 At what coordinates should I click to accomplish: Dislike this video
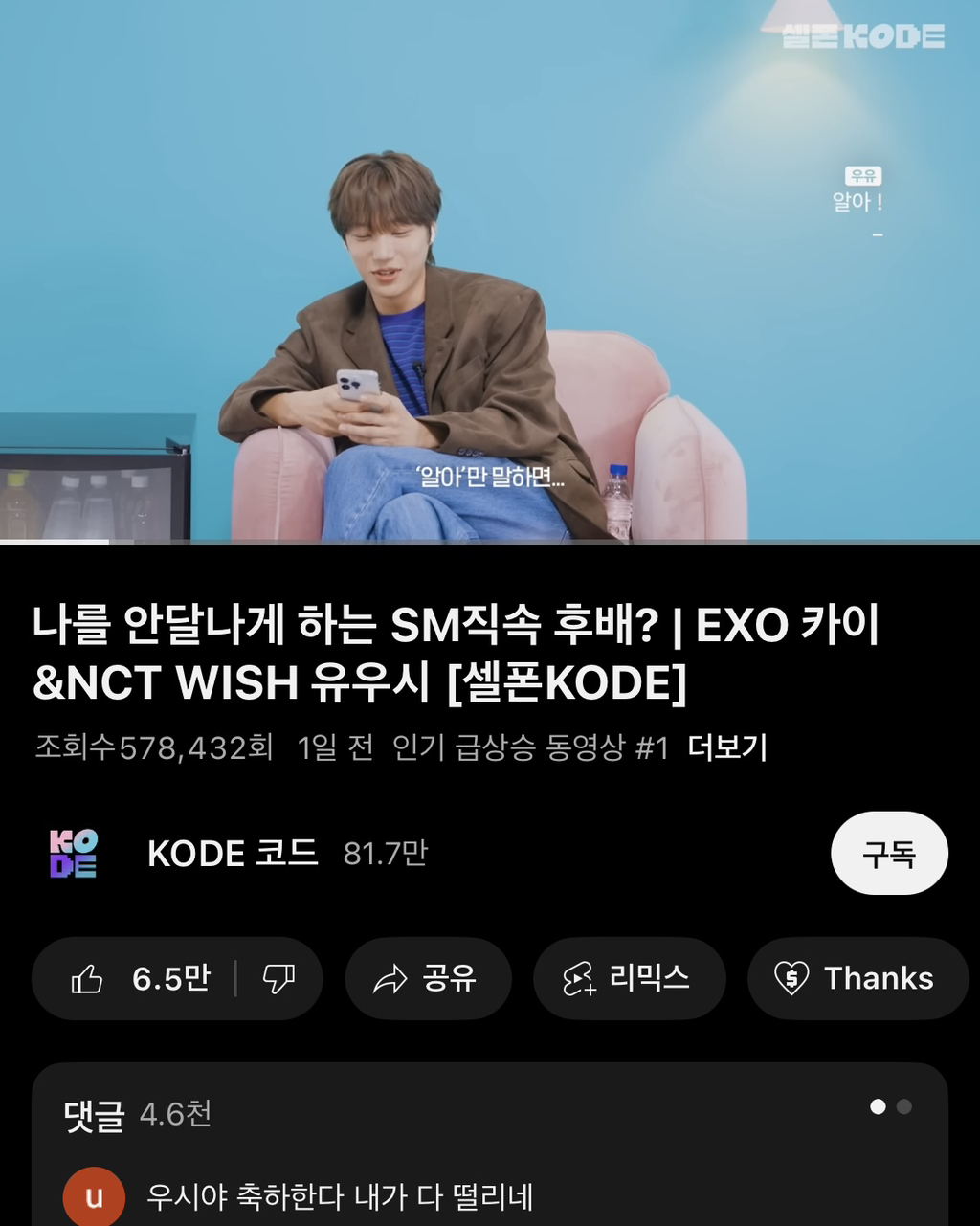(278, 978)
